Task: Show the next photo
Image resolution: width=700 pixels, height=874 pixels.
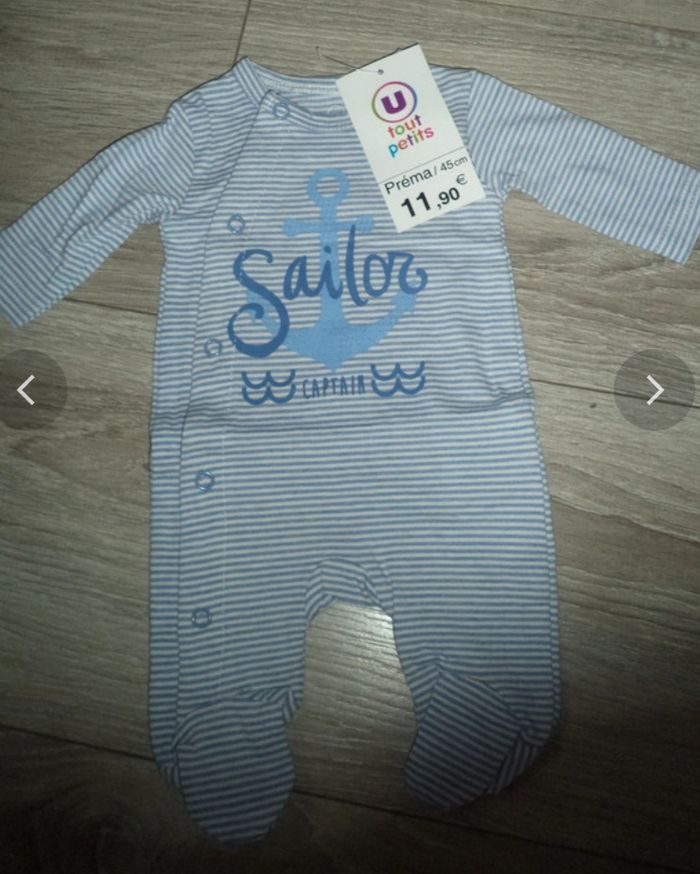Action: 654,390
